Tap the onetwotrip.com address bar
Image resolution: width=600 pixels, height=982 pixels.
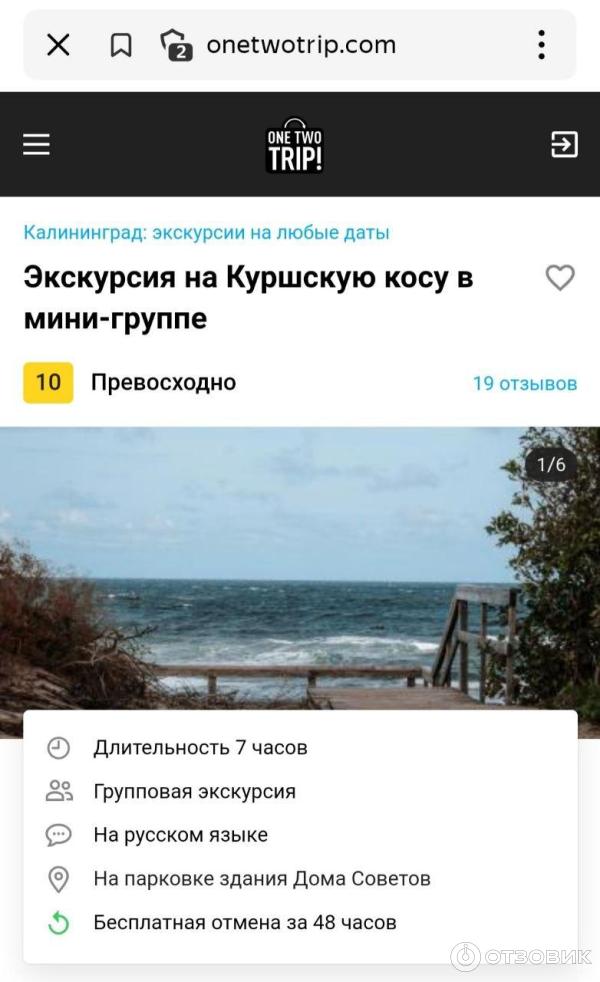(x=301, y=45)
